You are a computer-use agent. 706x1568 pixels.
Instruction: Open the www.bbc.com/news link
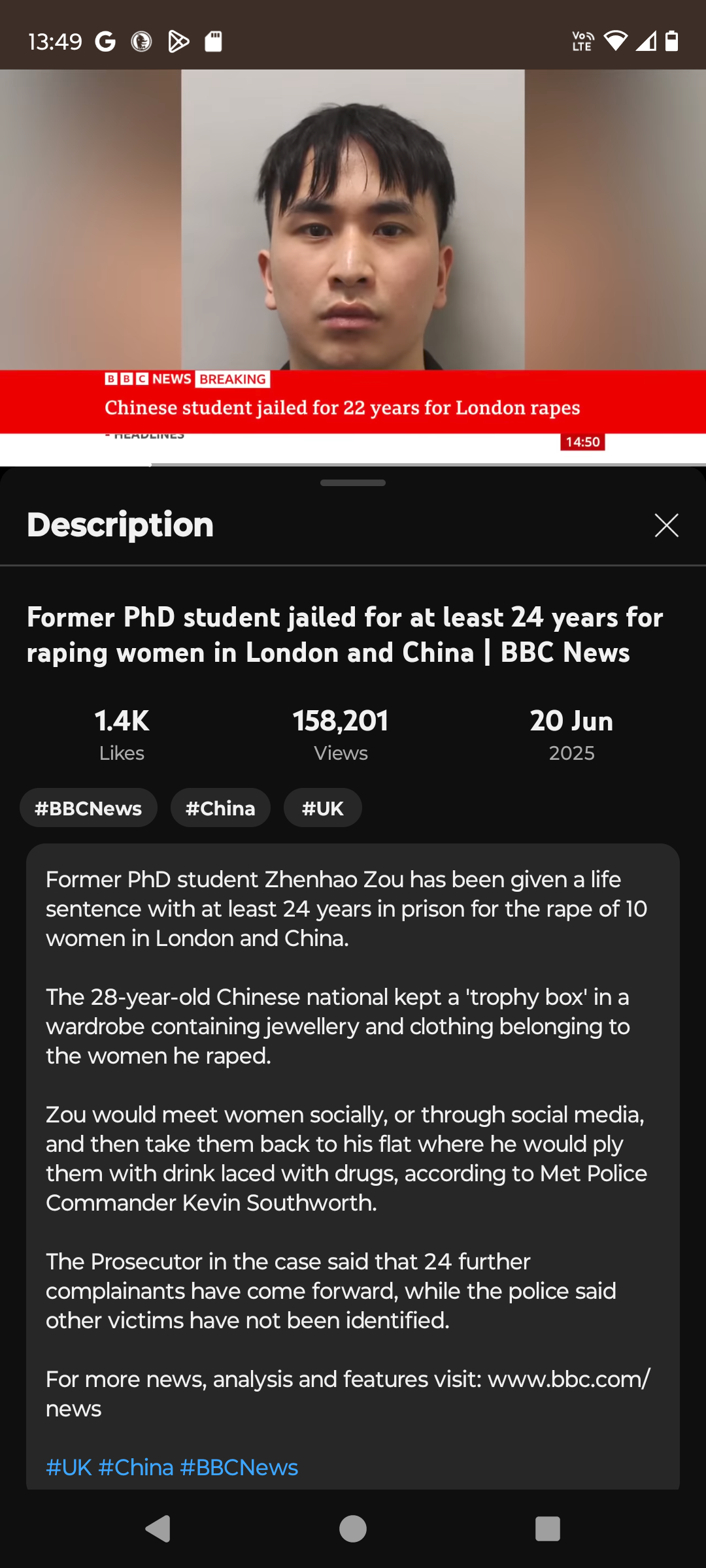tap(348, 1394)
